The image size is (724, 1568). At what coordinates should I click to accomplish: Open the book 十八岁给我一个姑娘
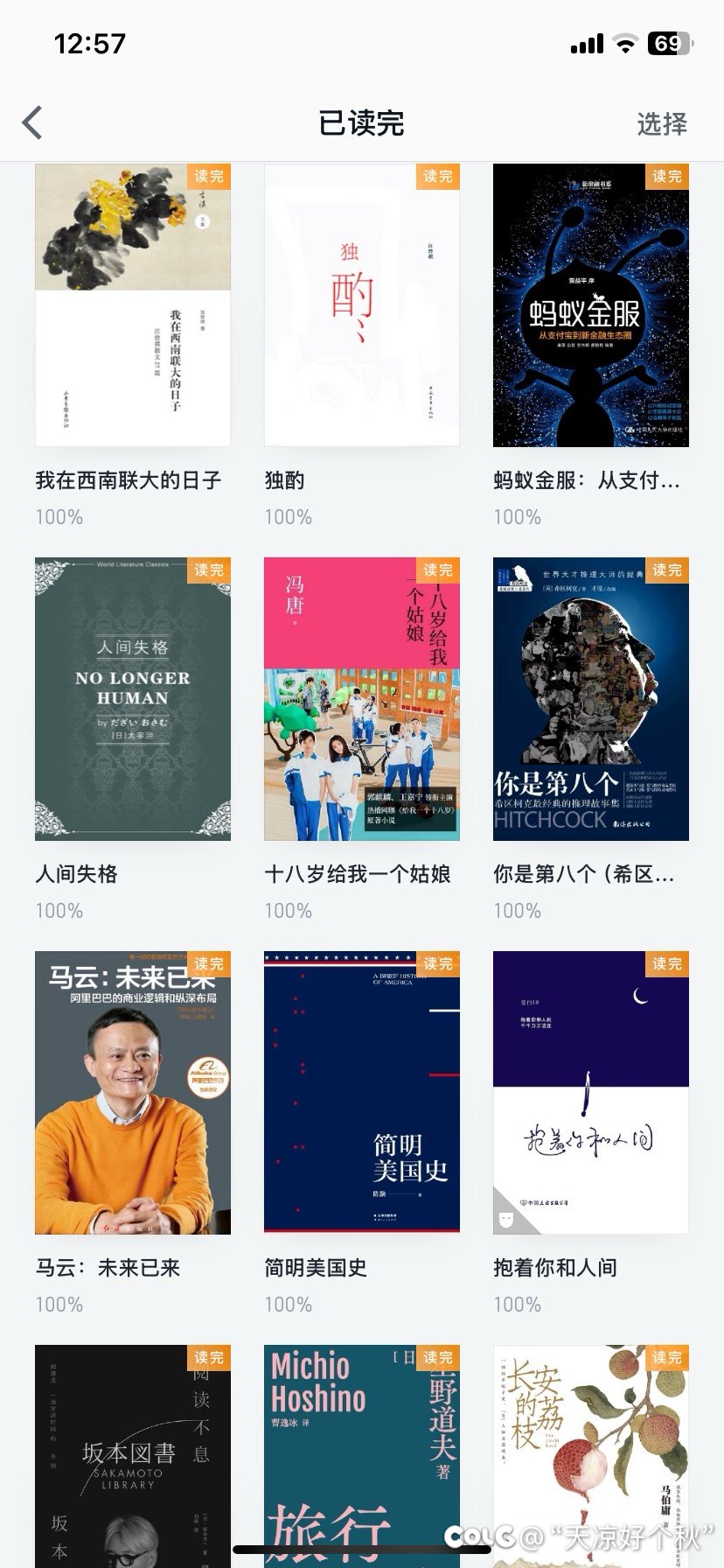click(x=362, y=699)
